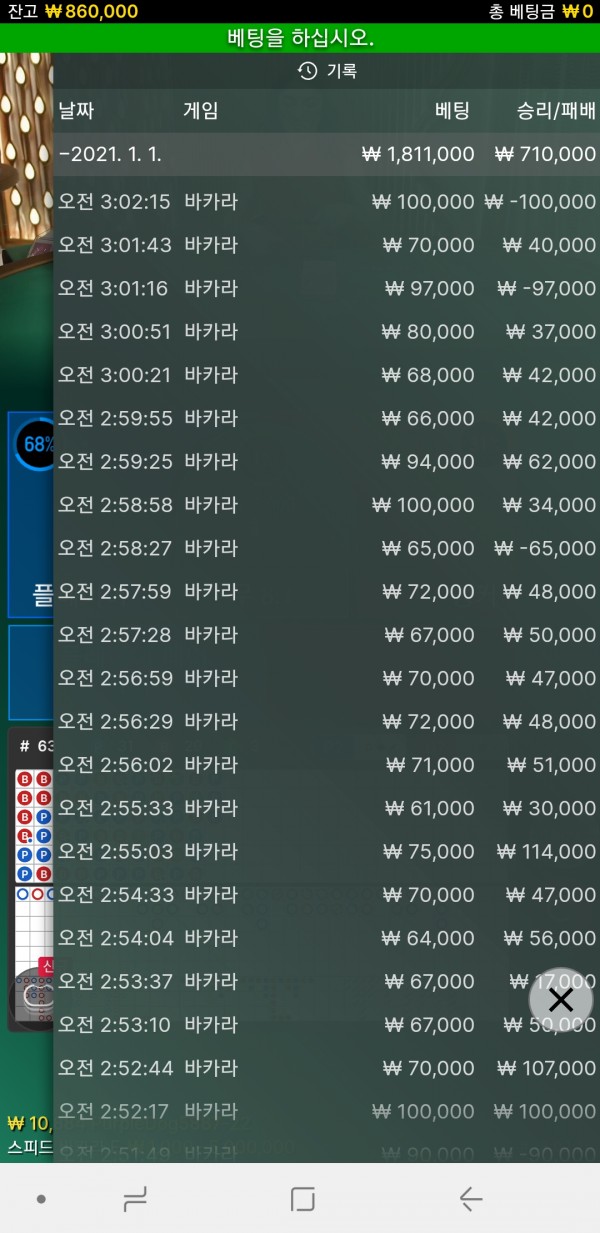This screenshot has height=1233, width=600.
Task: Tap the system back button
Action: (x=470, y=1199)
